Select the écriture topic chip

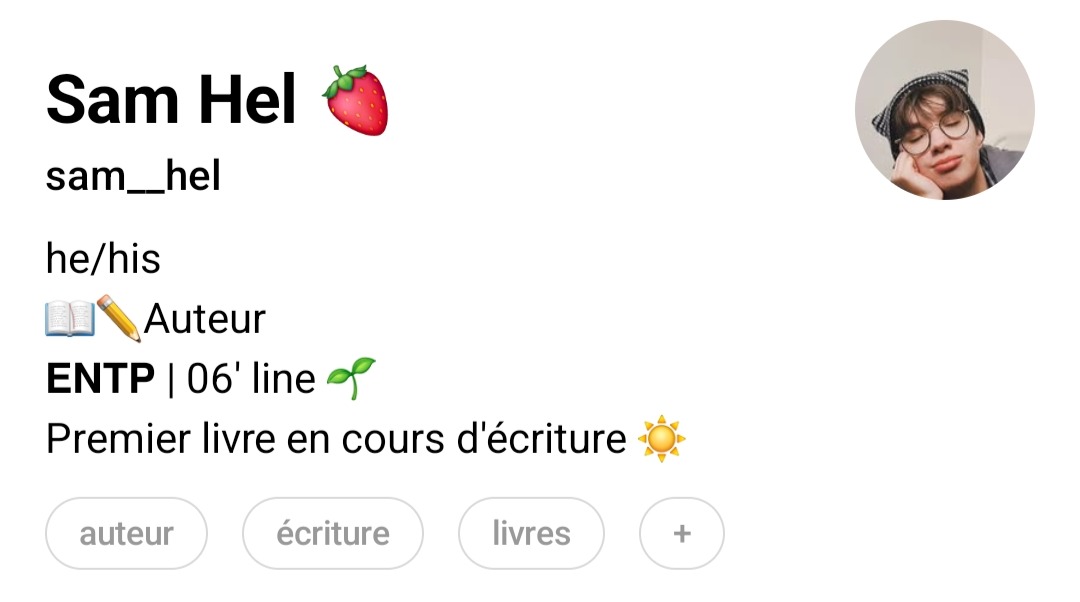pos(333,533)
